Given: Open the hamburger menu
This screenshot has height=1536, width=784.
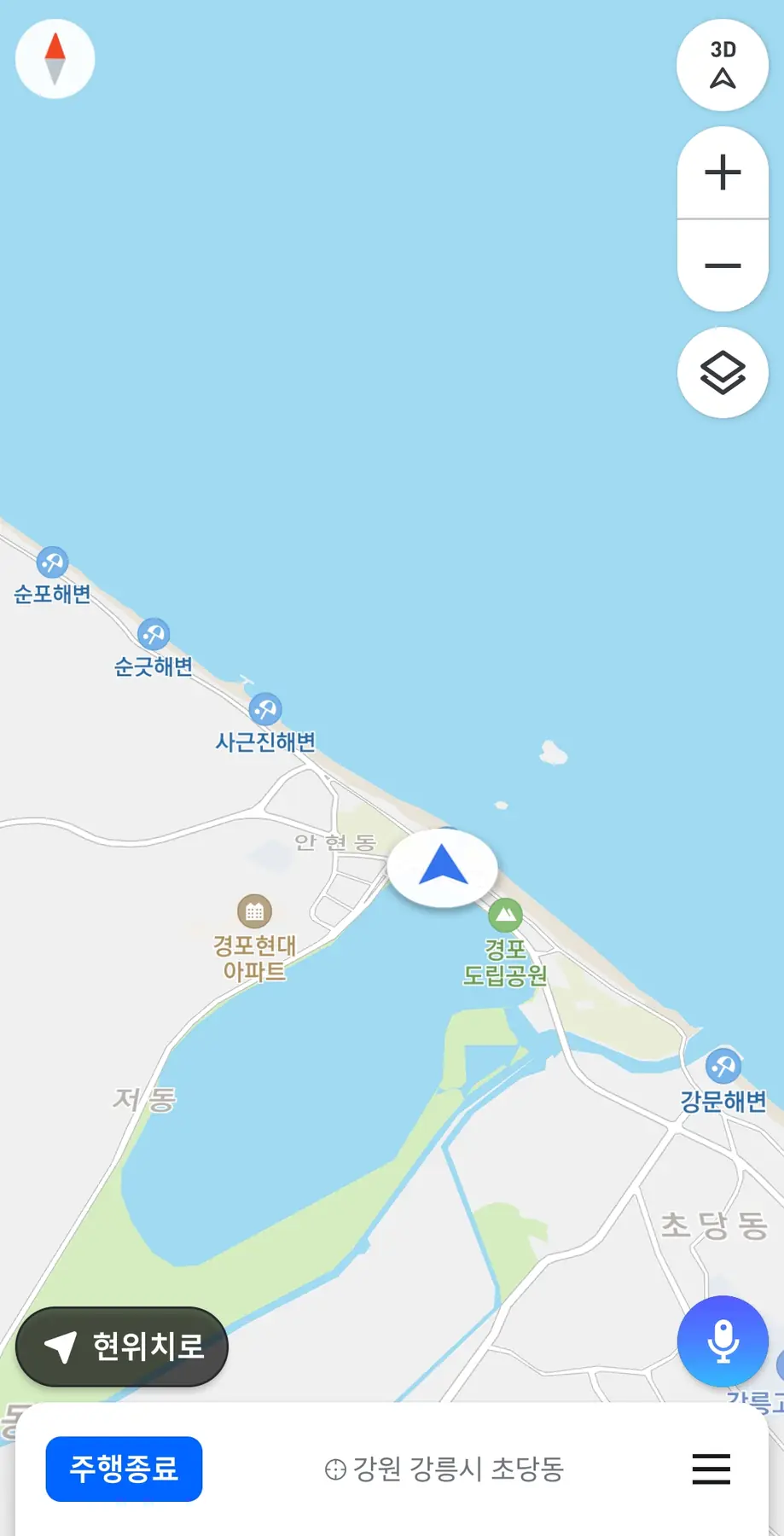Looking at the screenshot, I should [x=711, y=1469].
